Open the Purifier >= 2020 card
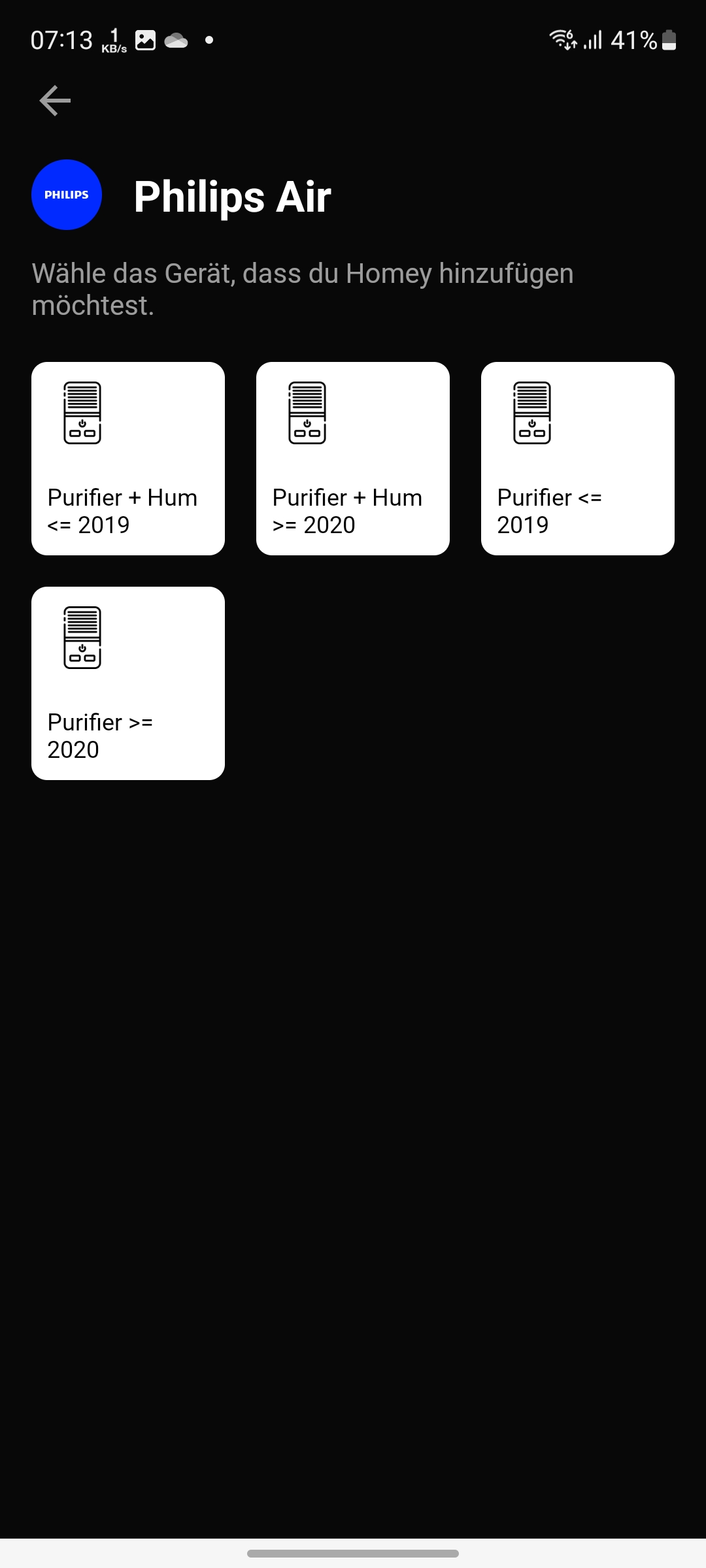The height and width of the screenshot is (1568, 706). point(128,683)
